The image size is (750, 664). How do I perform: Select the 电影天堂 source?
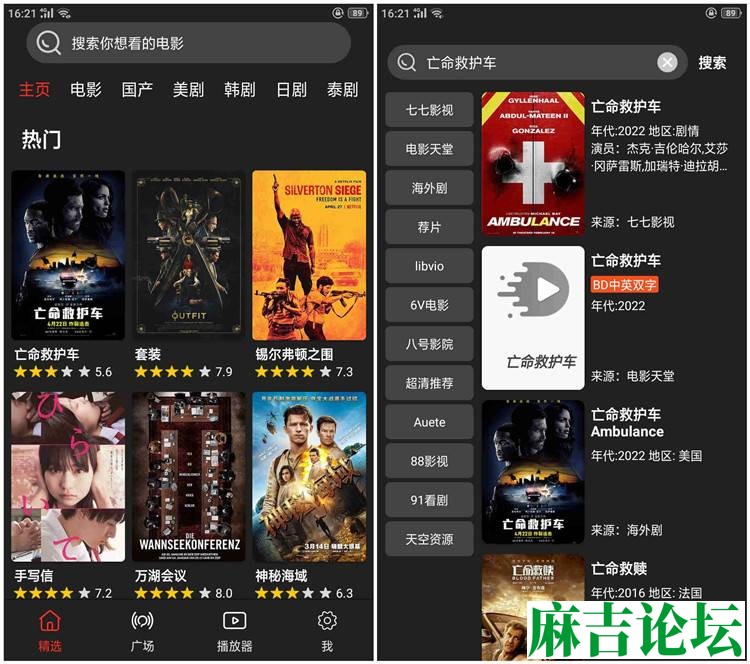429,149
